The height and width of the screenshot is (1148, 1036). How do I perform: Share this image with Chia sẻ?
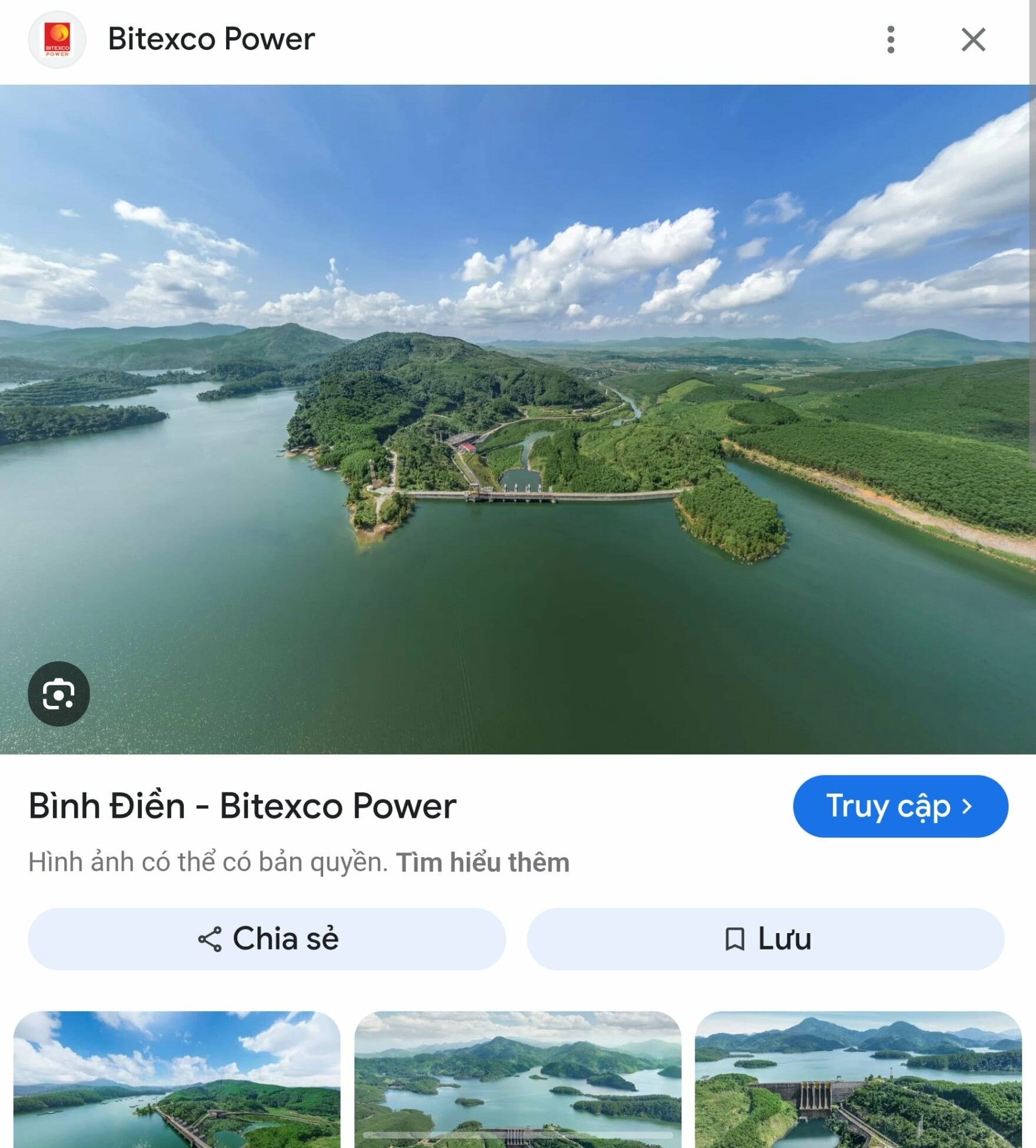(x=267, y=939)
